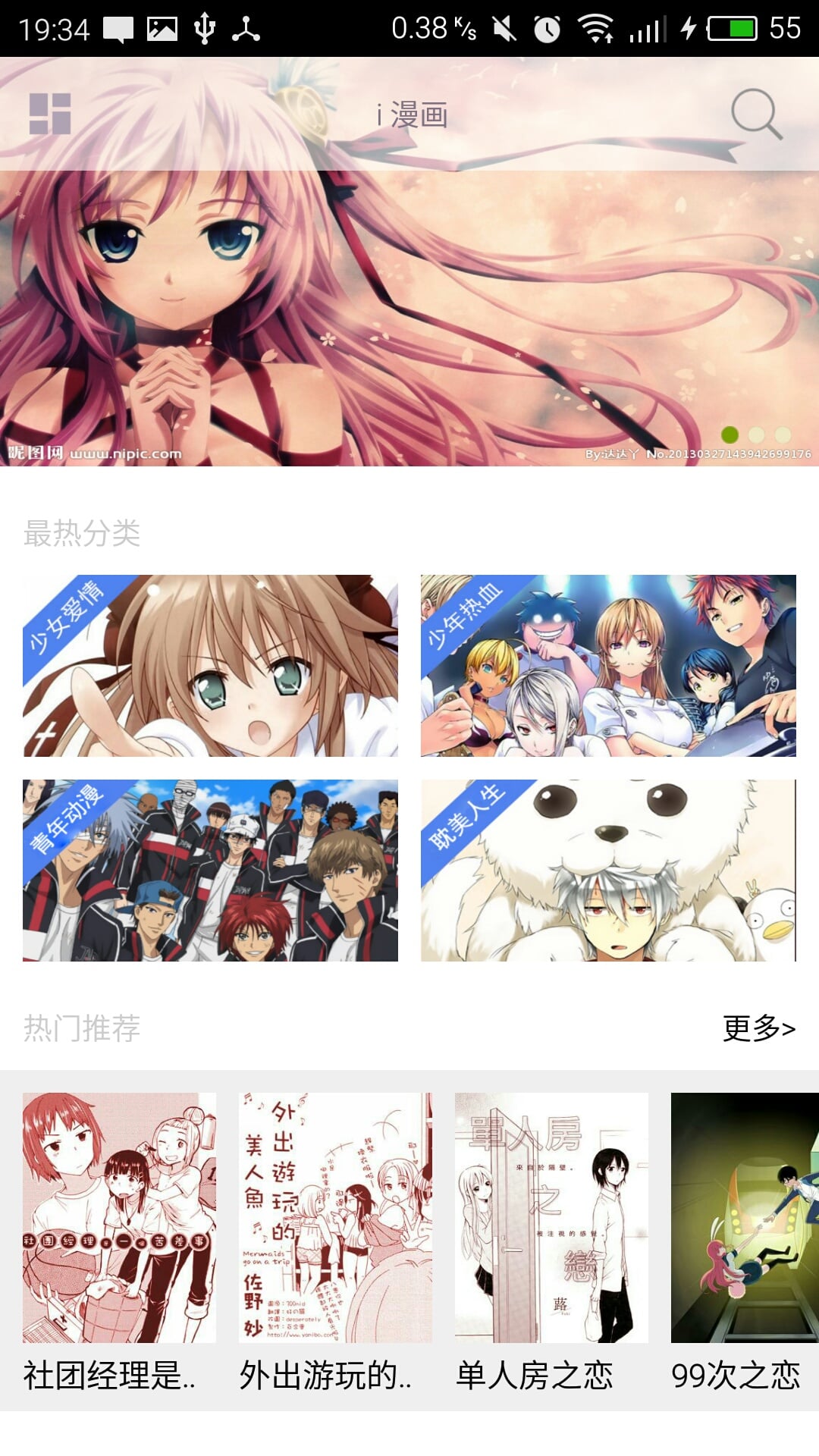Image resolution: width=819 pixels, height=1456 pixels.
Task: View more with 更多>
Action: tap(758, 1028)
